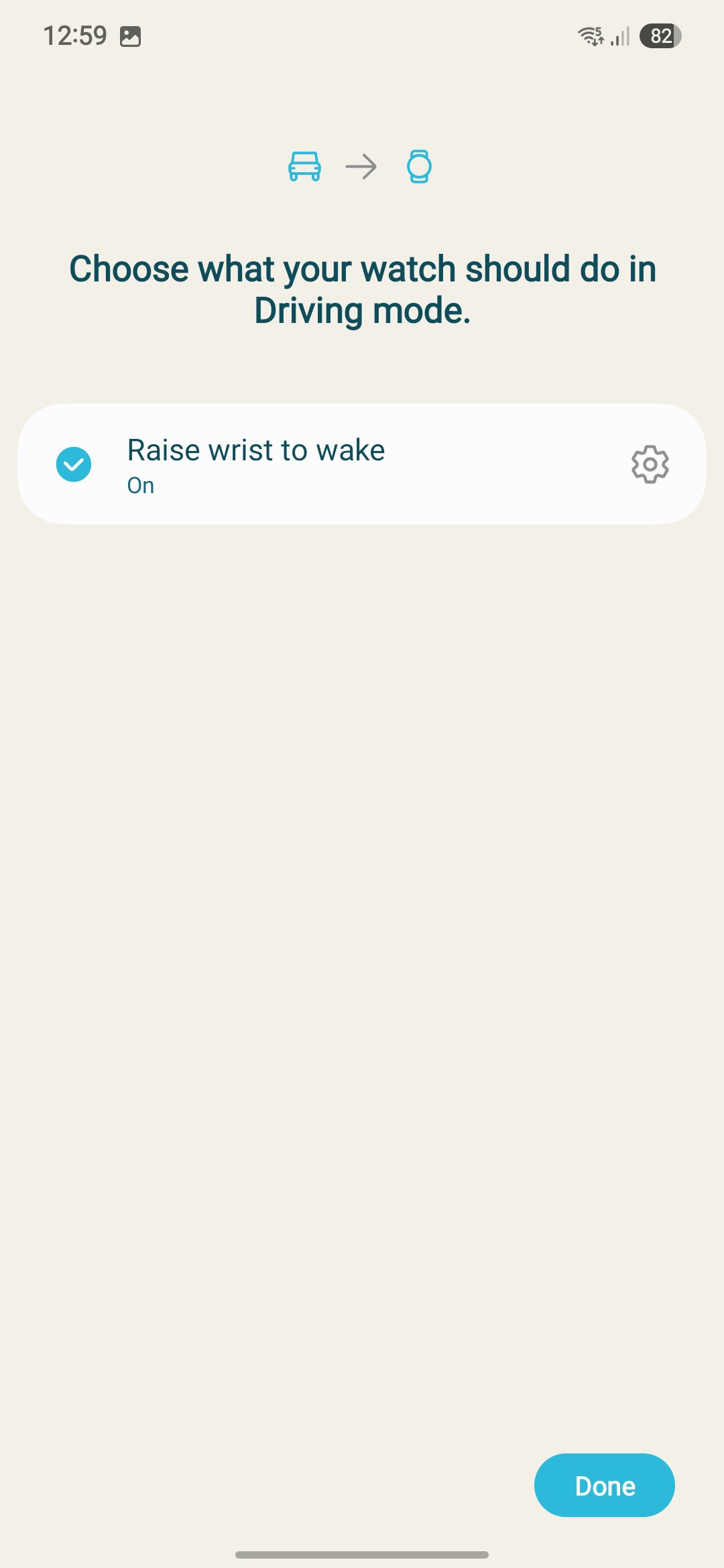
Task: Tap the Done button
Action: pos(604,1486)
